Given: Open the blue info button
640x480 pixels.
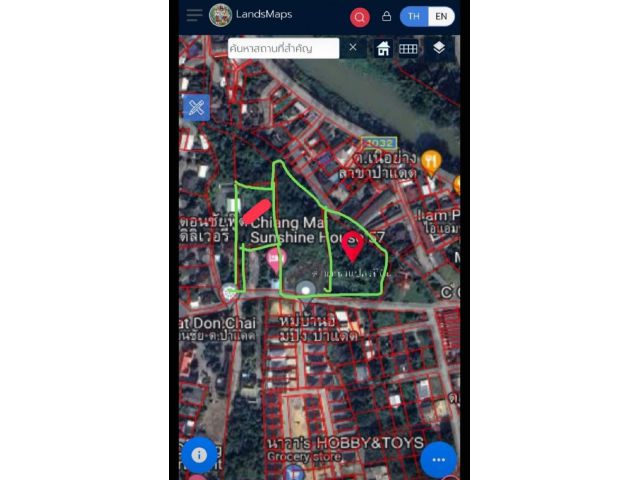Looking at the screenshot, I should pos(199,455).
